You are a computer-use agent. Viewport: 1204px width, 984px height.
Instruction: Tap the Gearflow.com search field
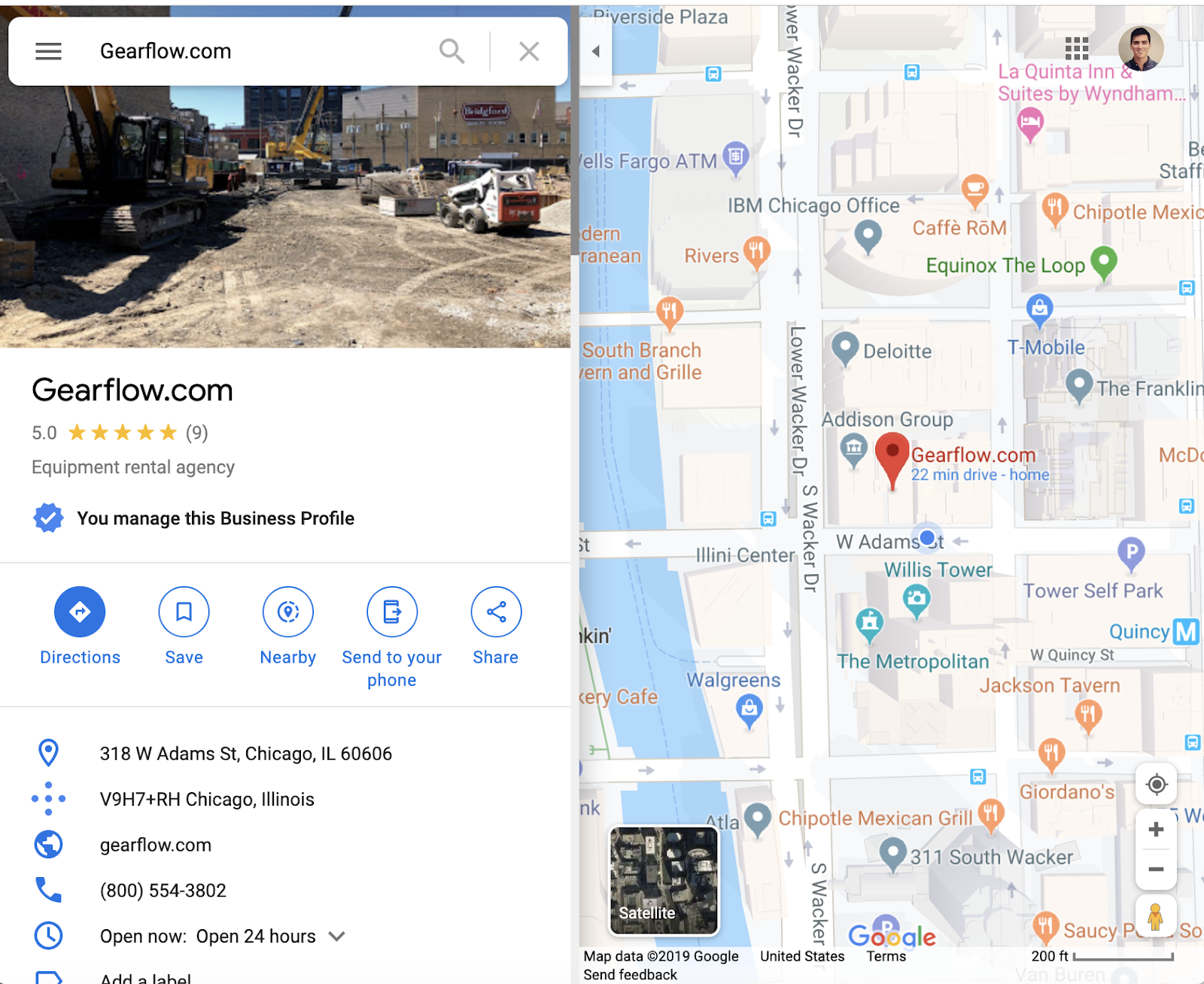point(256,51)
